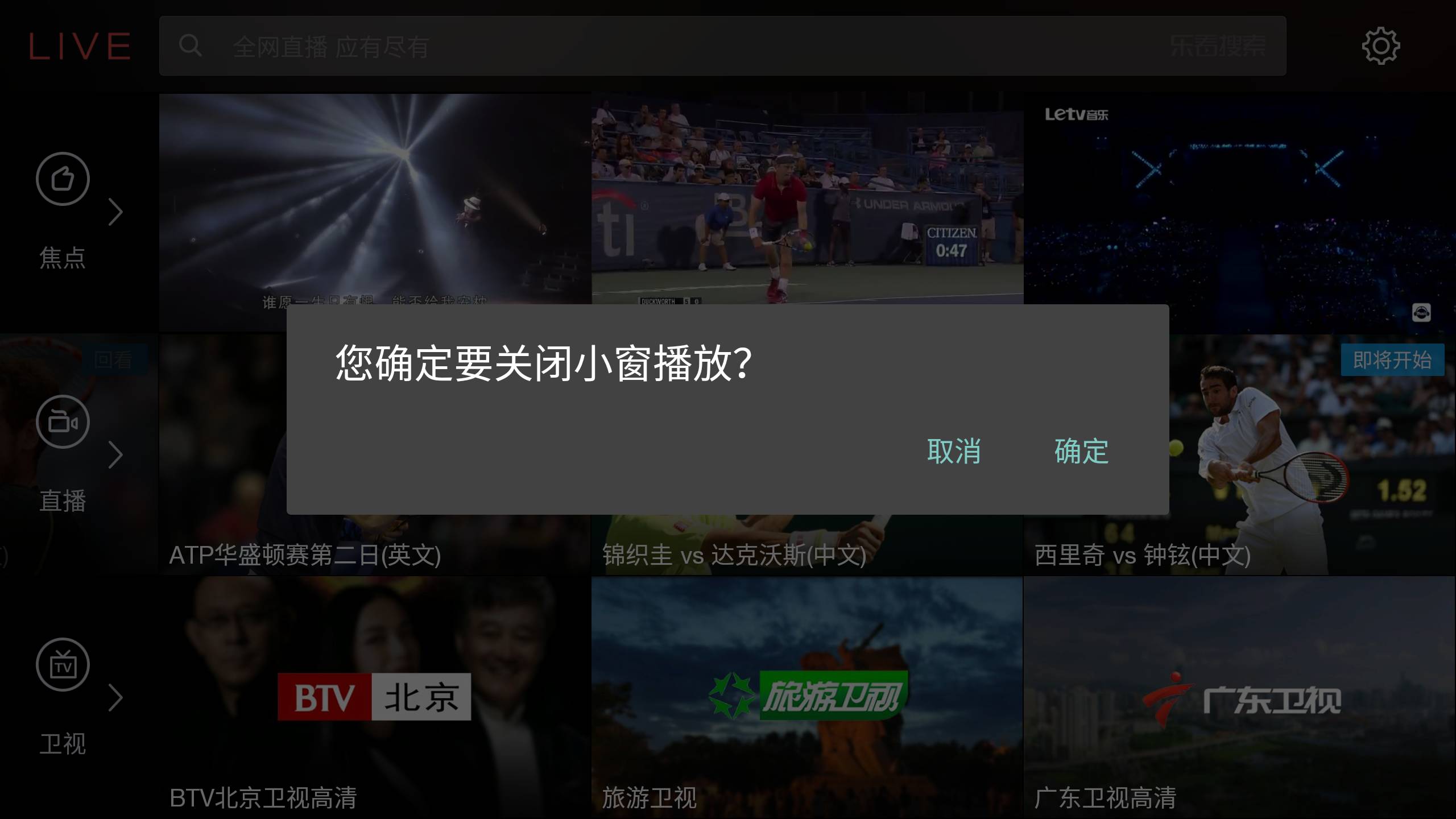Cancel closing the small window playback
The height and width of the screenshot is (819, 1456).
[x=954, y=452]
